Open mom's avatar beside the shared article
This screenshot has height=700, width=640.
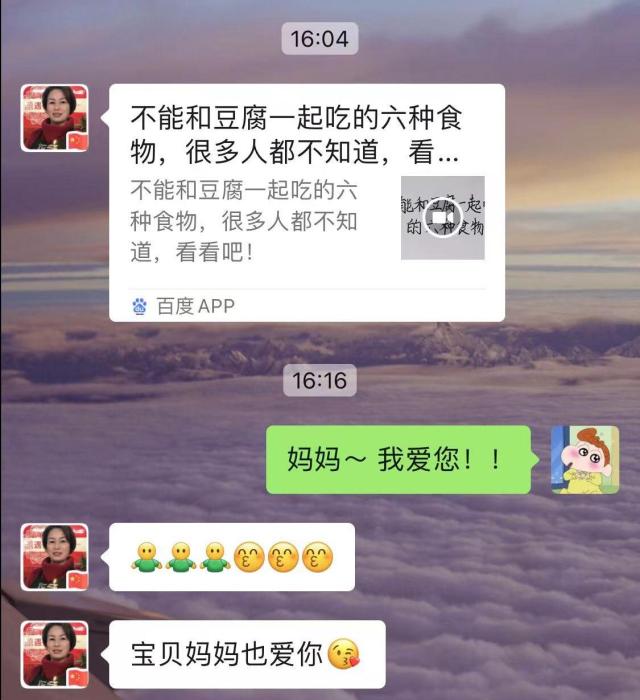tap(55, 118)
